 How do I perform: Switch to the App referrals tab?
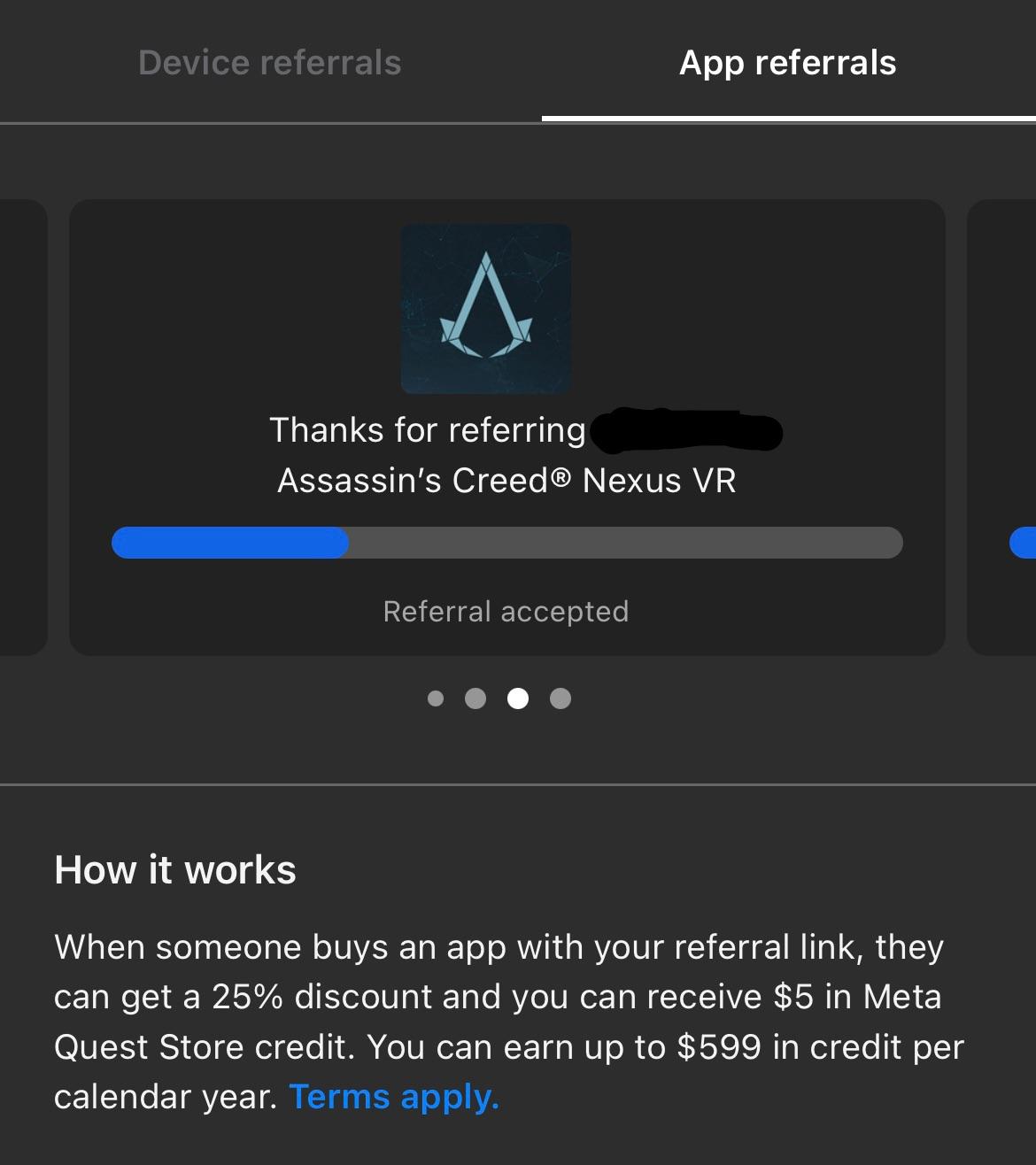[787, 62]
